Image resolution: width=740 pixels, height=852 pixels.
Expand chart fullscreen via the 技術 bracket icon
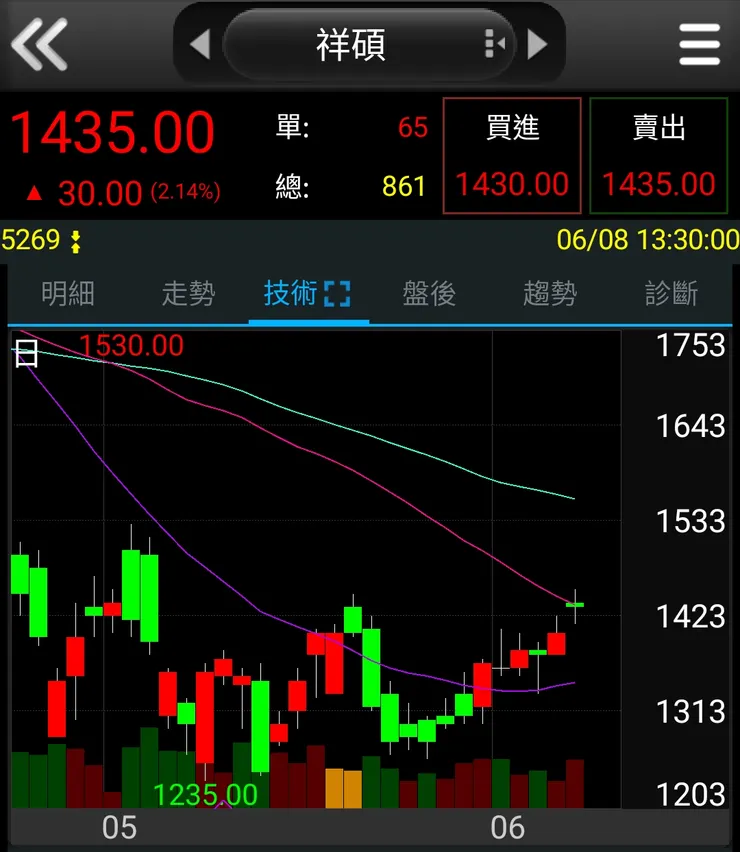(x=339, y=295)
